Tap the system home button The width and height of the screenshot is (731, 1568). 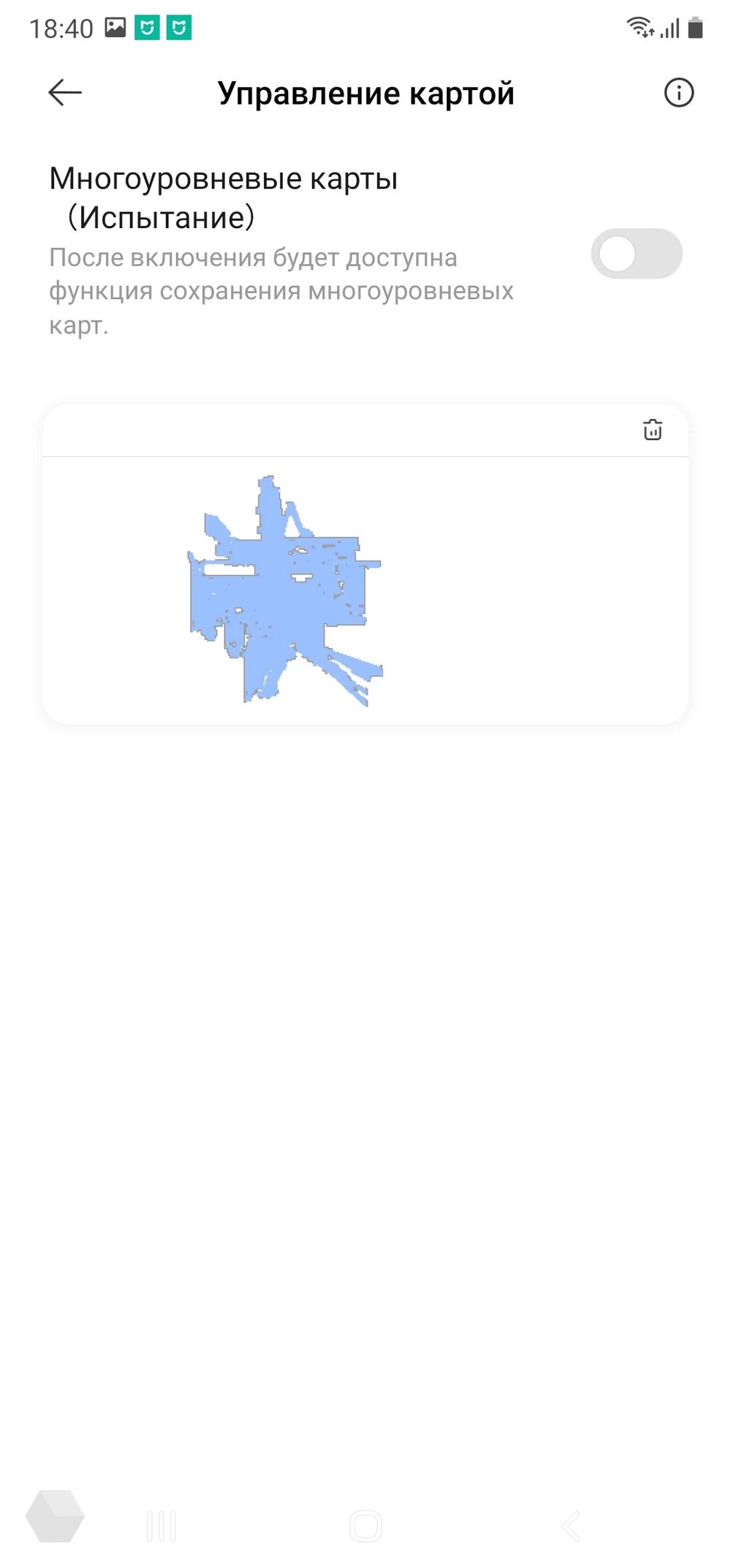click(x=365, y=1526)
